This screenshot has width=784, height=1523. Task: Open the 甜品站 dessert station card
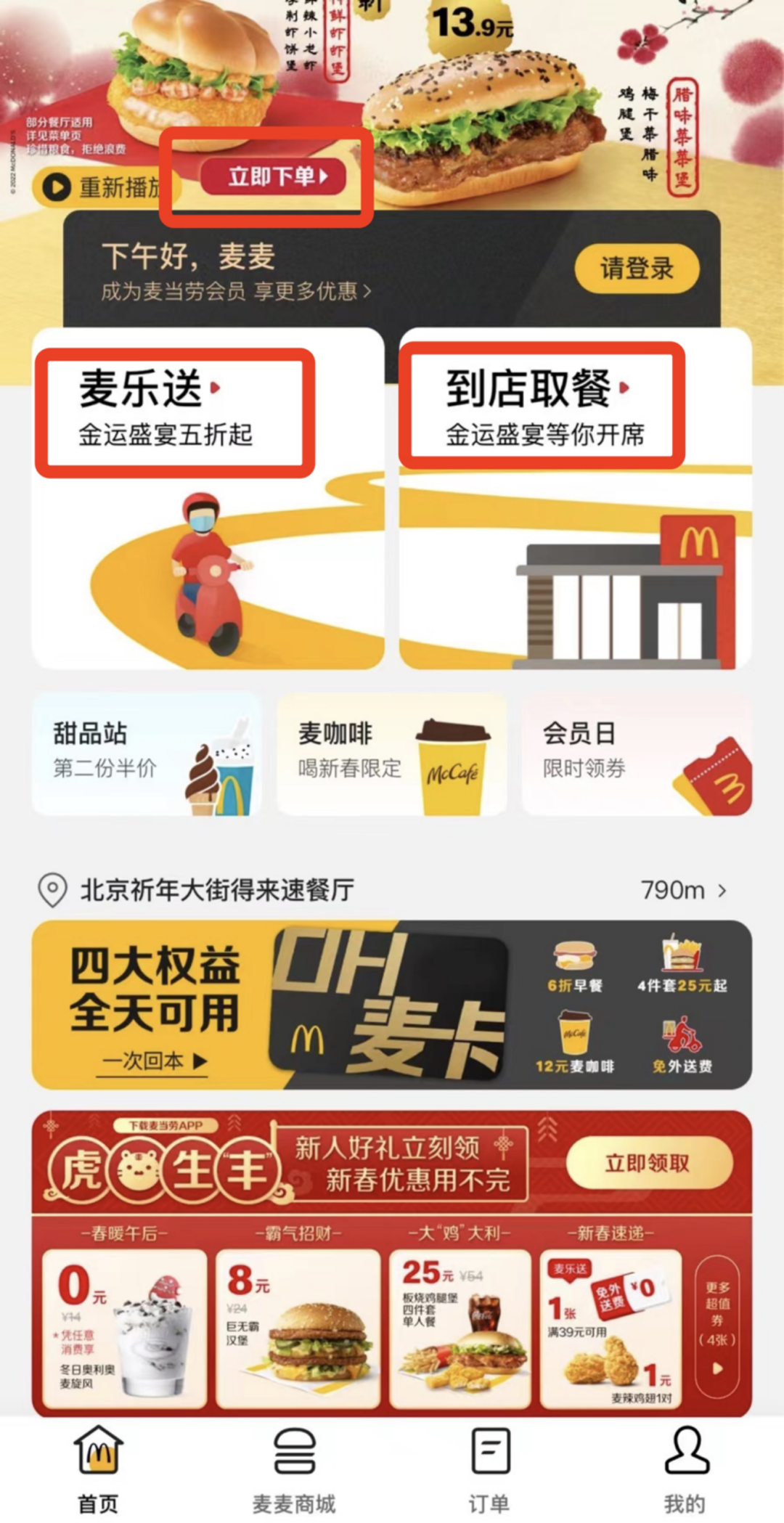tap(147, 754)
